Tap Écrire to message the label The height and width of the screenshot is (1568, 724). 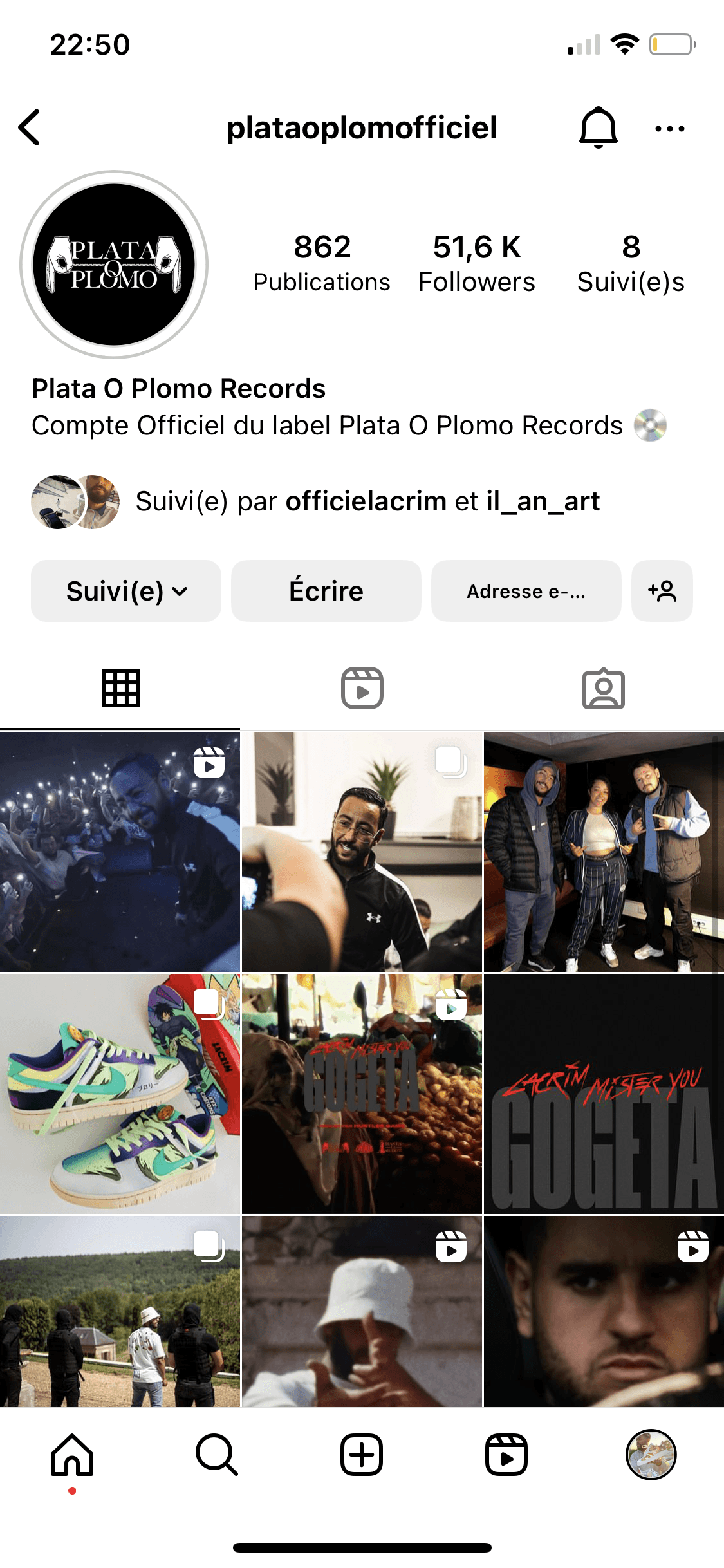[326, 591]
